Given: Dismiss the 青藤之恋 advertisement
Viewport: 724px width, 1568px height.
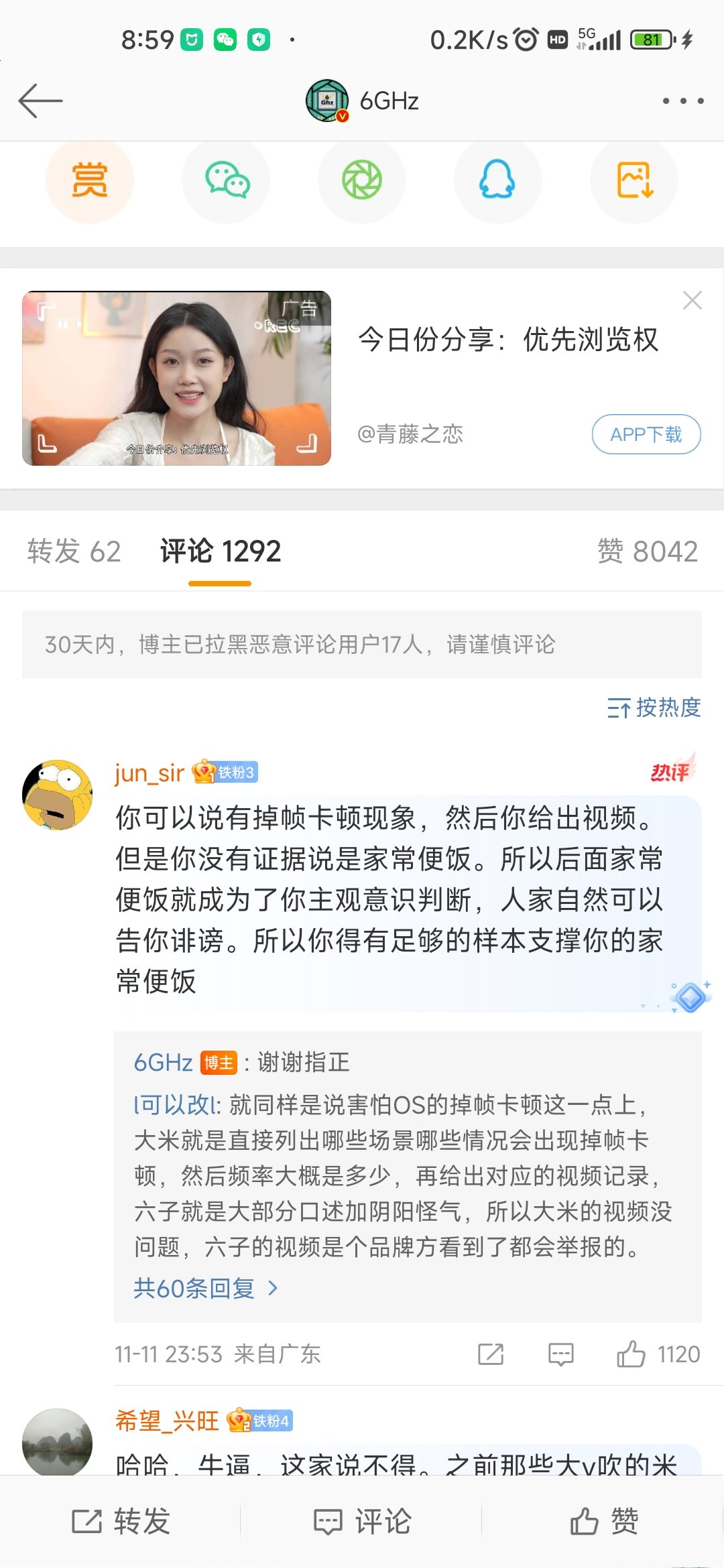Looking at the screenshot, I should (x=692, y=300).
